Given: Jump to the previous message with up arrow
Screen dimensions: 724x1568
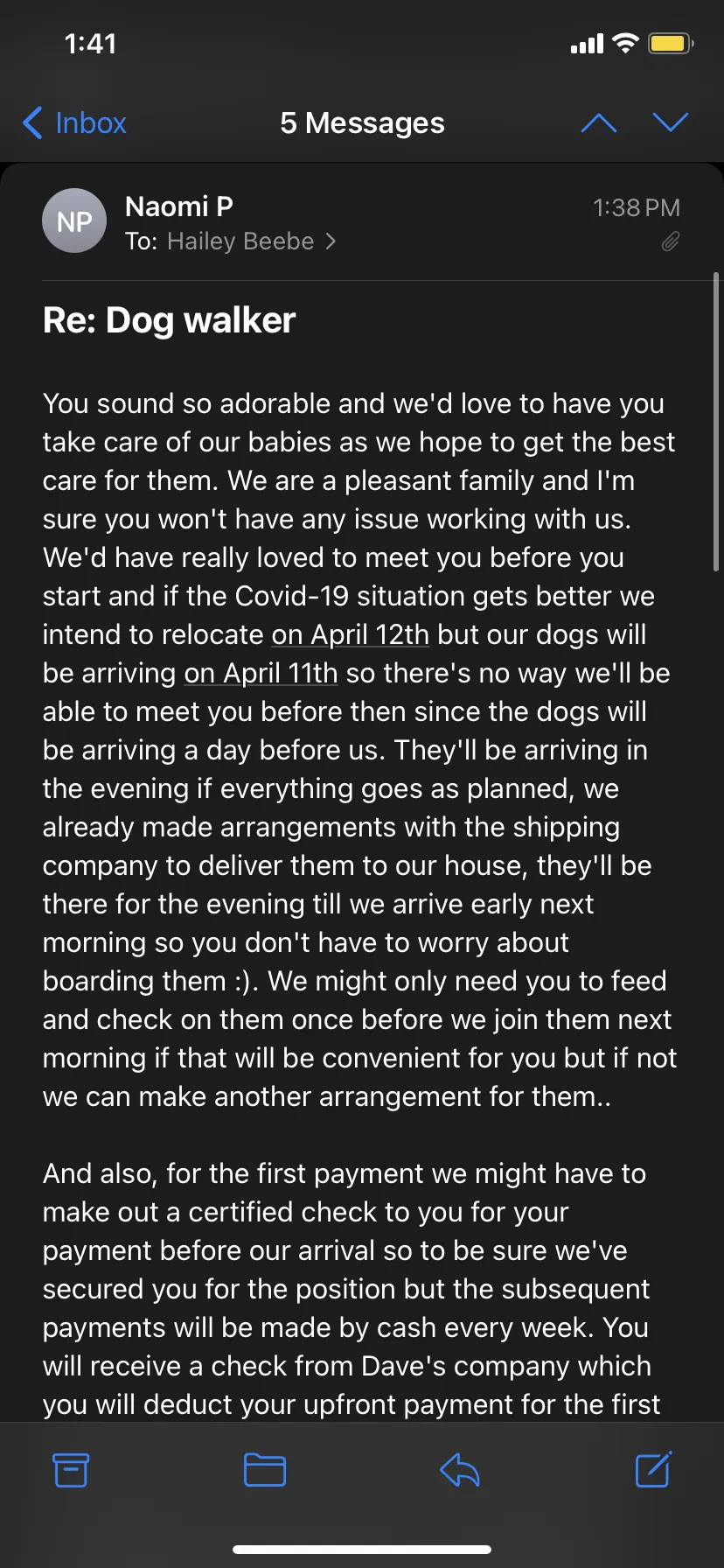Looking at the screenshot, I should [599, 123].
